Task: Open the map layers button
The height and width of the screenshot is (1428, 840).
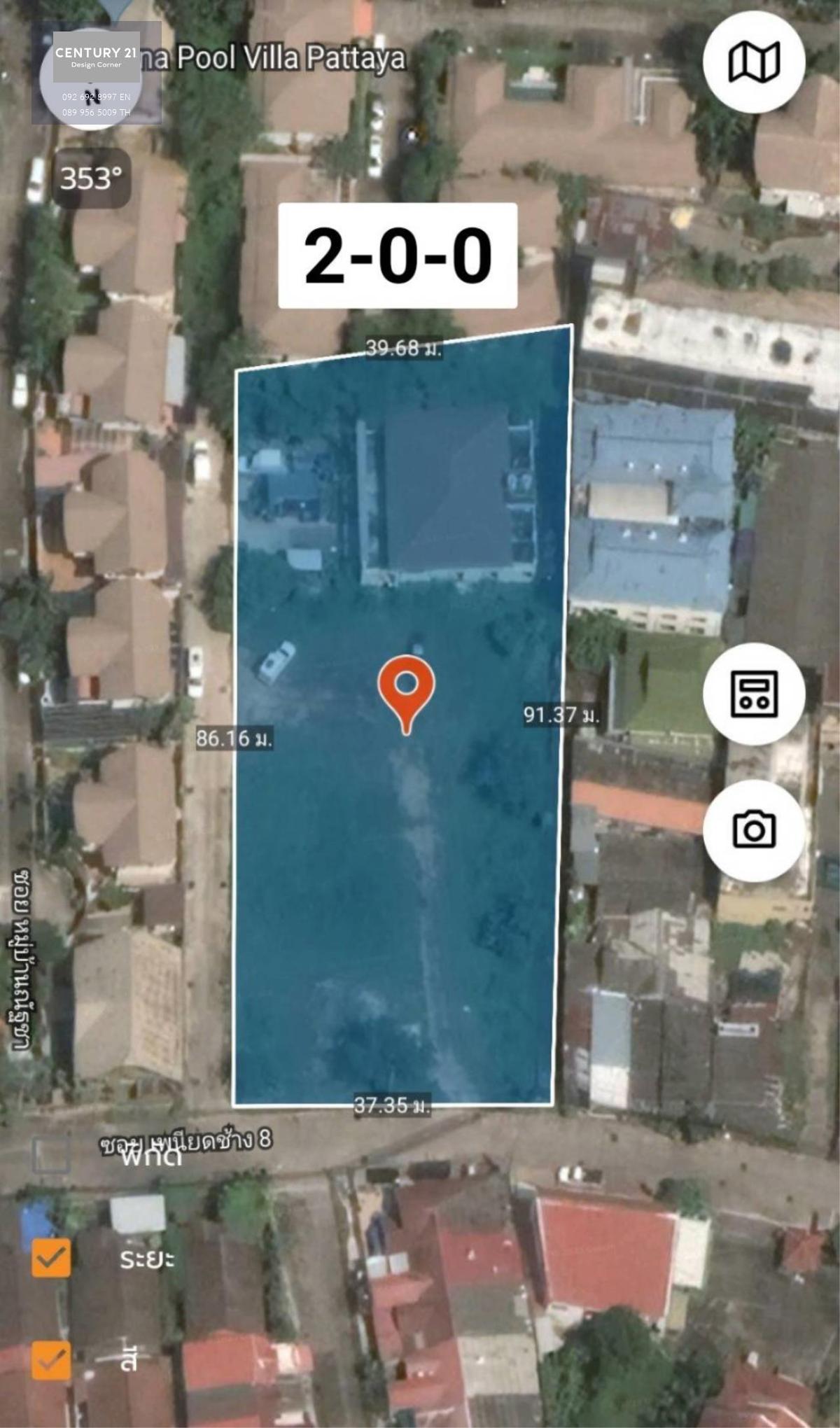Action: [x=754, y=62]
